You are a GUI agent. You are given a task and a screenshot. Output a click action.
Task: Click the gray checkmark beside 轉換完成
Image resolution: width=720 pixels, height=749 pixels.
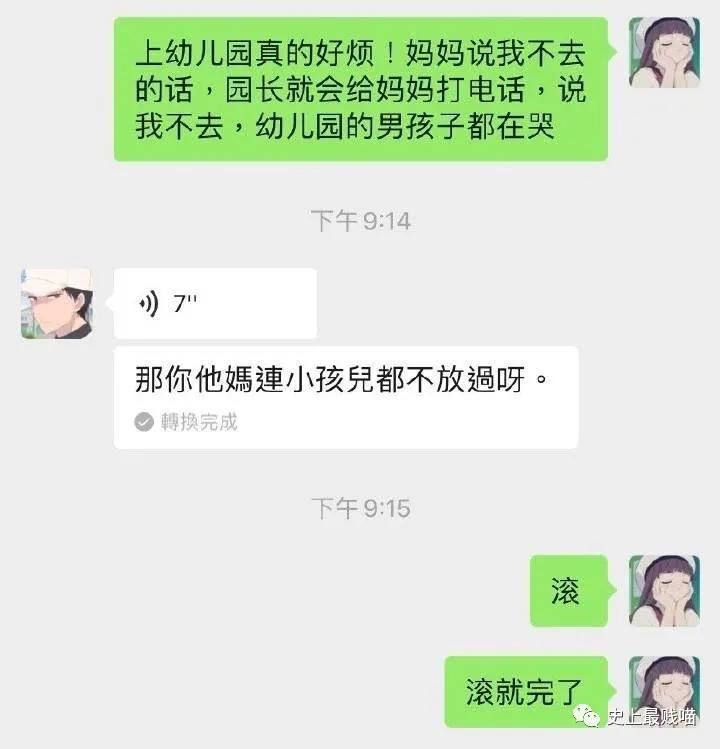coord(142,419)
